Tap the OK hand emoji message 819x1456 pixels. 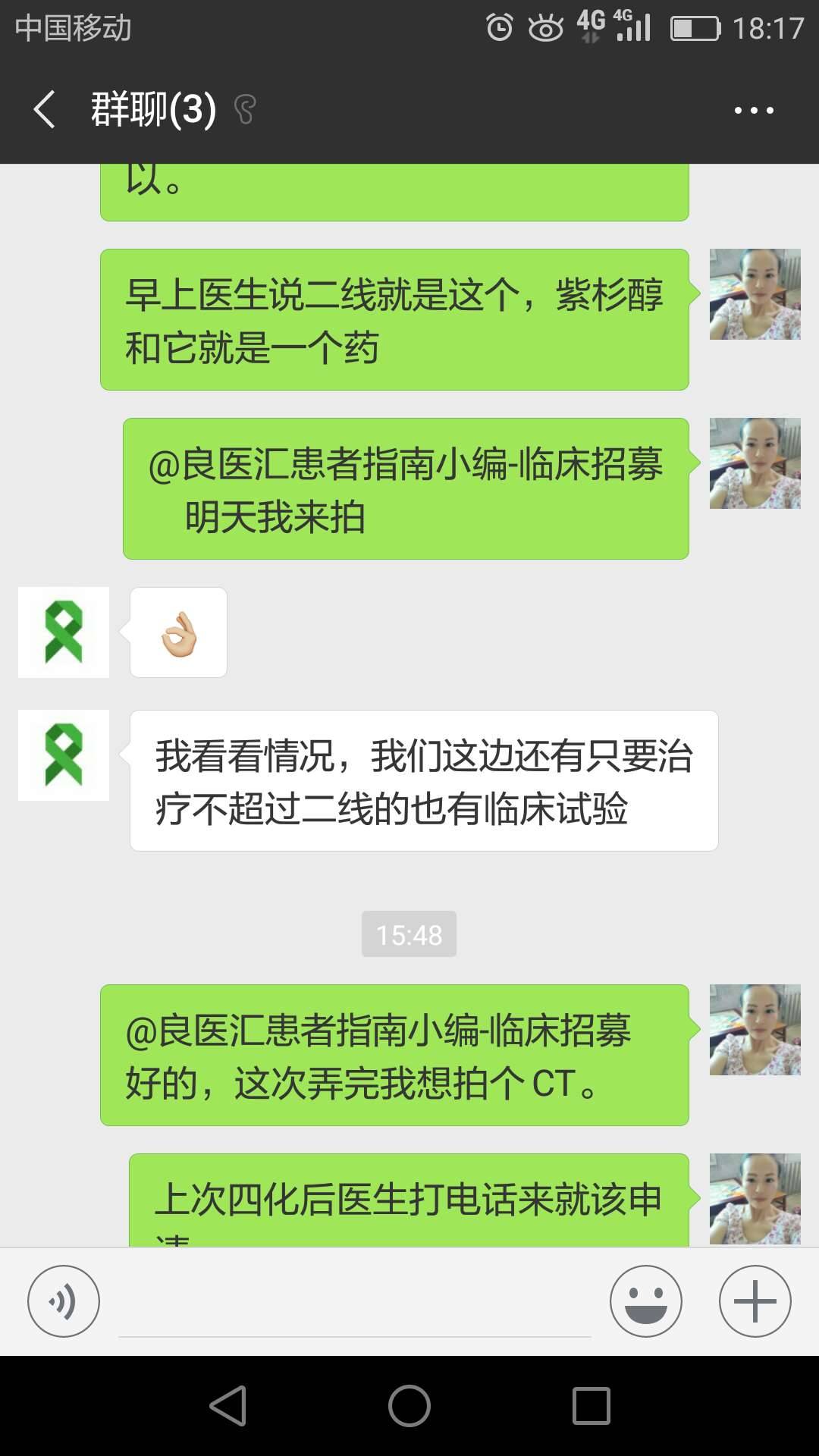(x=178, y=632)
